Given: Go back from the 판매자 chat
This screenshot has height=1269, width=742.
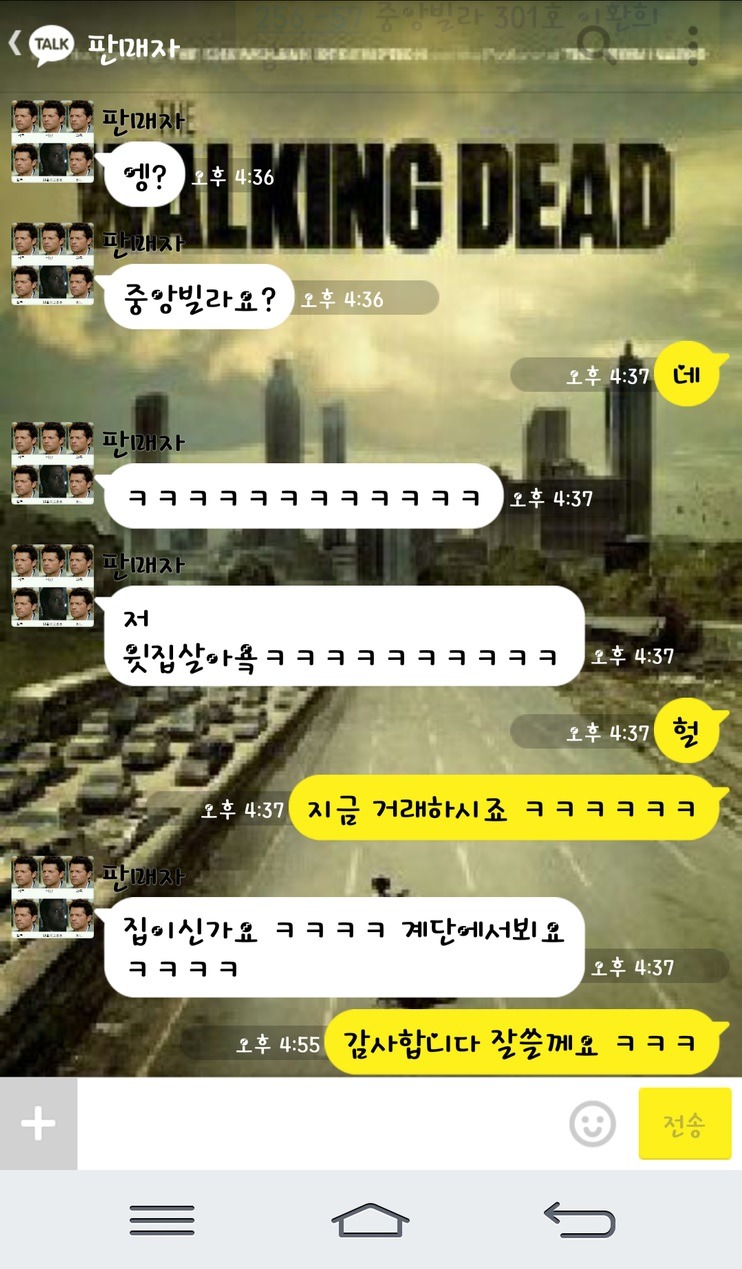Looking at the screenshot, I should tap(16, 44).
